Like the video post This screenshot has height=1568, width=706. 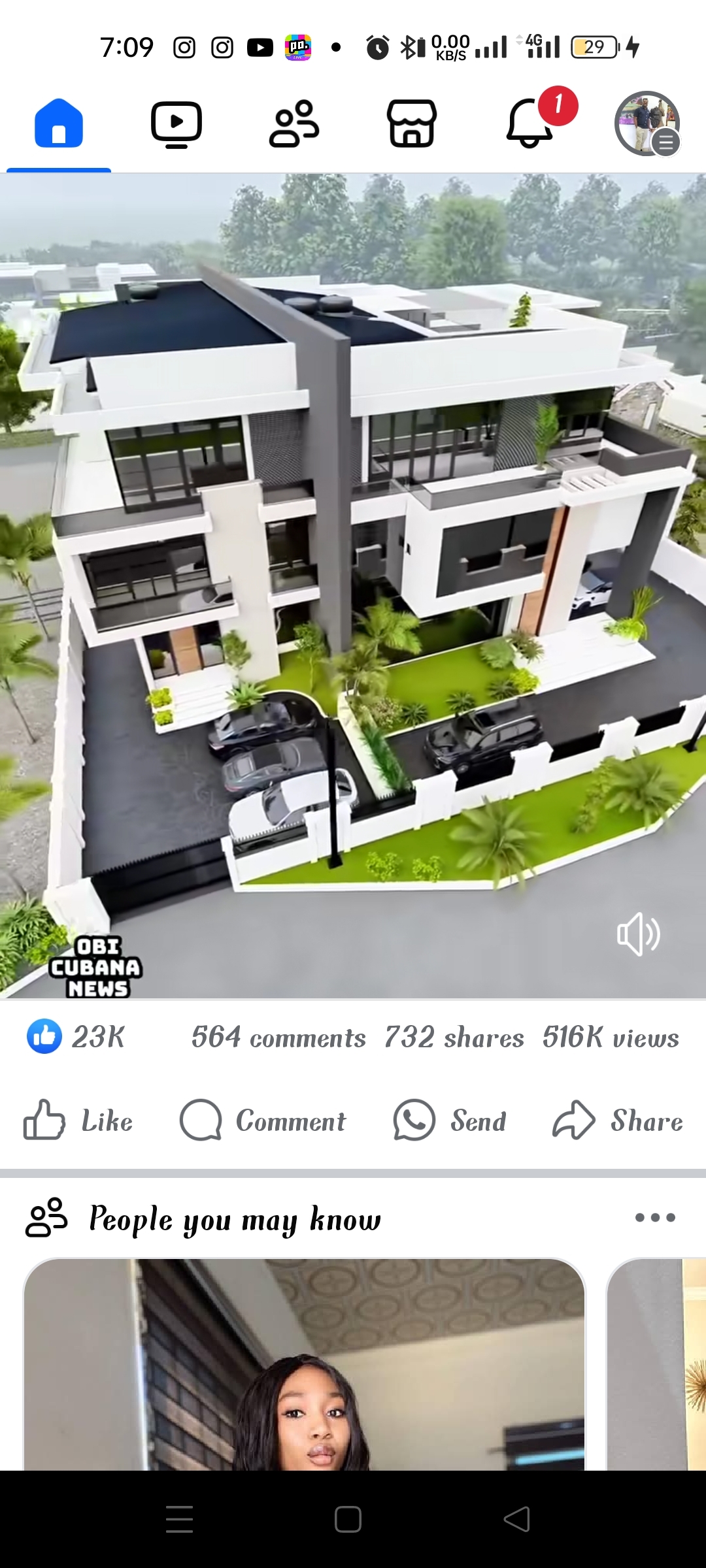78,1120
